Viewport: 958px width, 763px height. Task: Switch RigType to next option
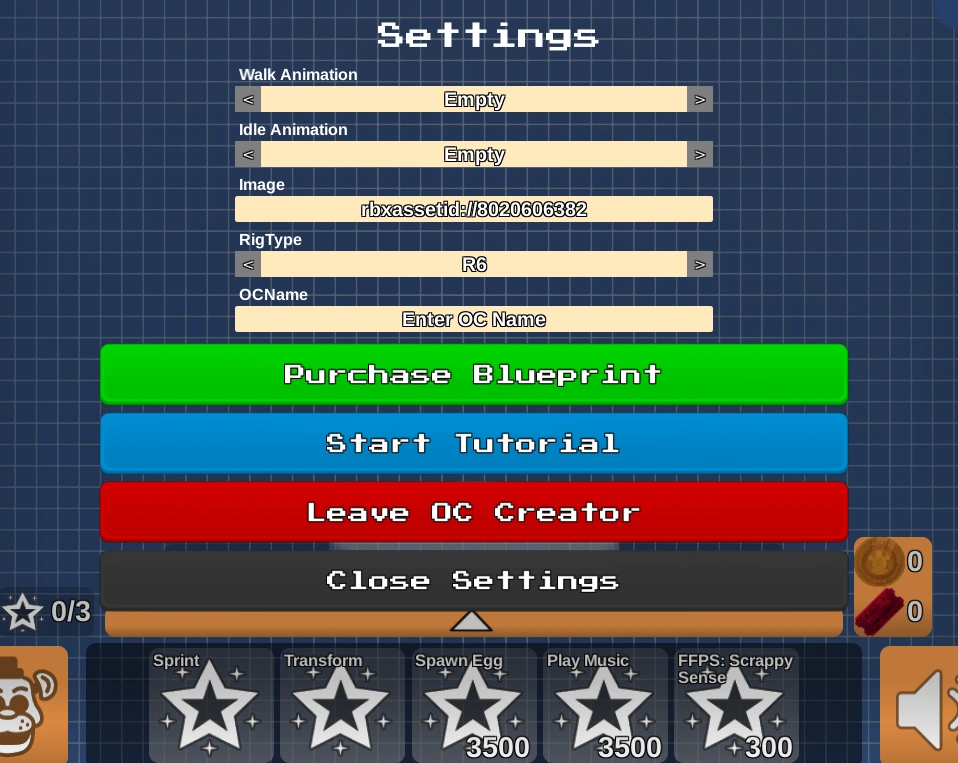coord(700,264)
